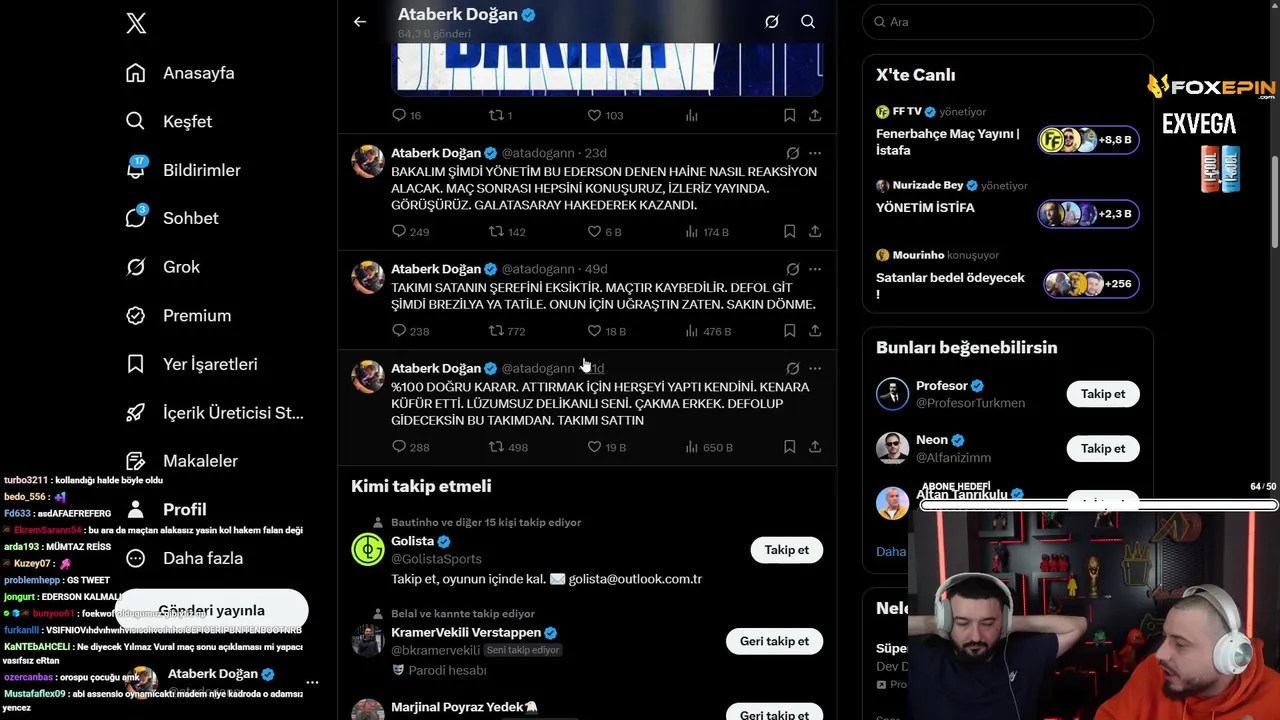Open overflow menu on %100 DOĞRU KARAR tweet
The width and height of the screenshot is (1280, 720).
click(x=815, y=368)
